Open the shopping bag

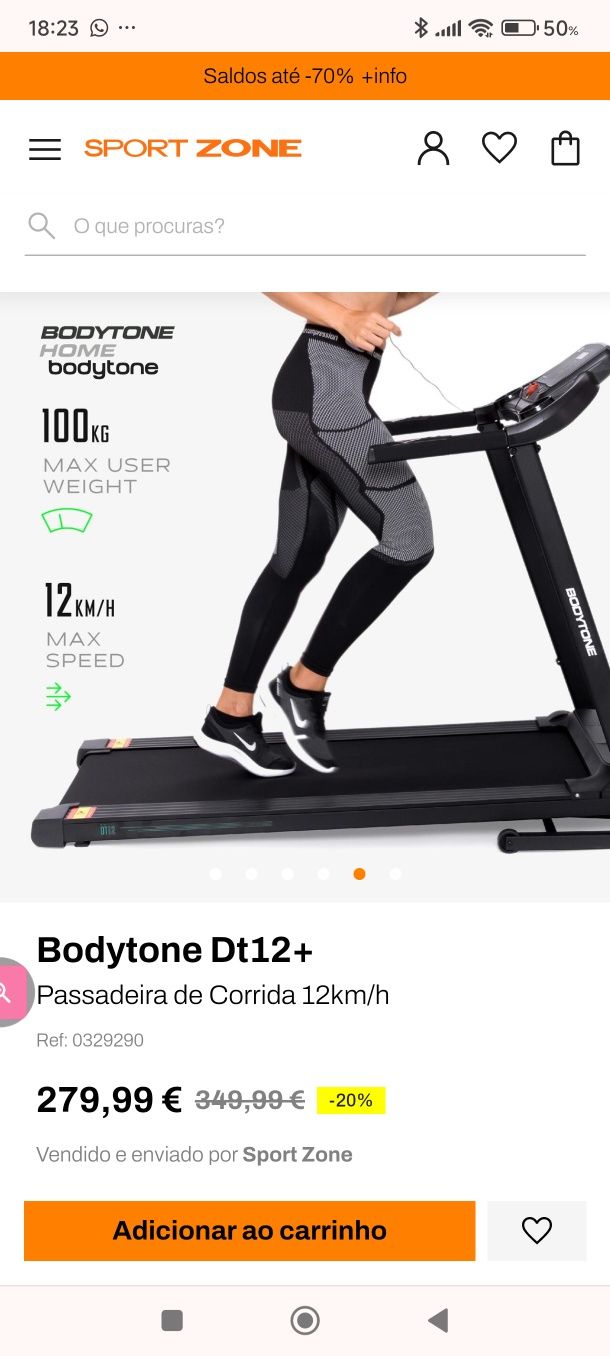click(x=565, y=148)
